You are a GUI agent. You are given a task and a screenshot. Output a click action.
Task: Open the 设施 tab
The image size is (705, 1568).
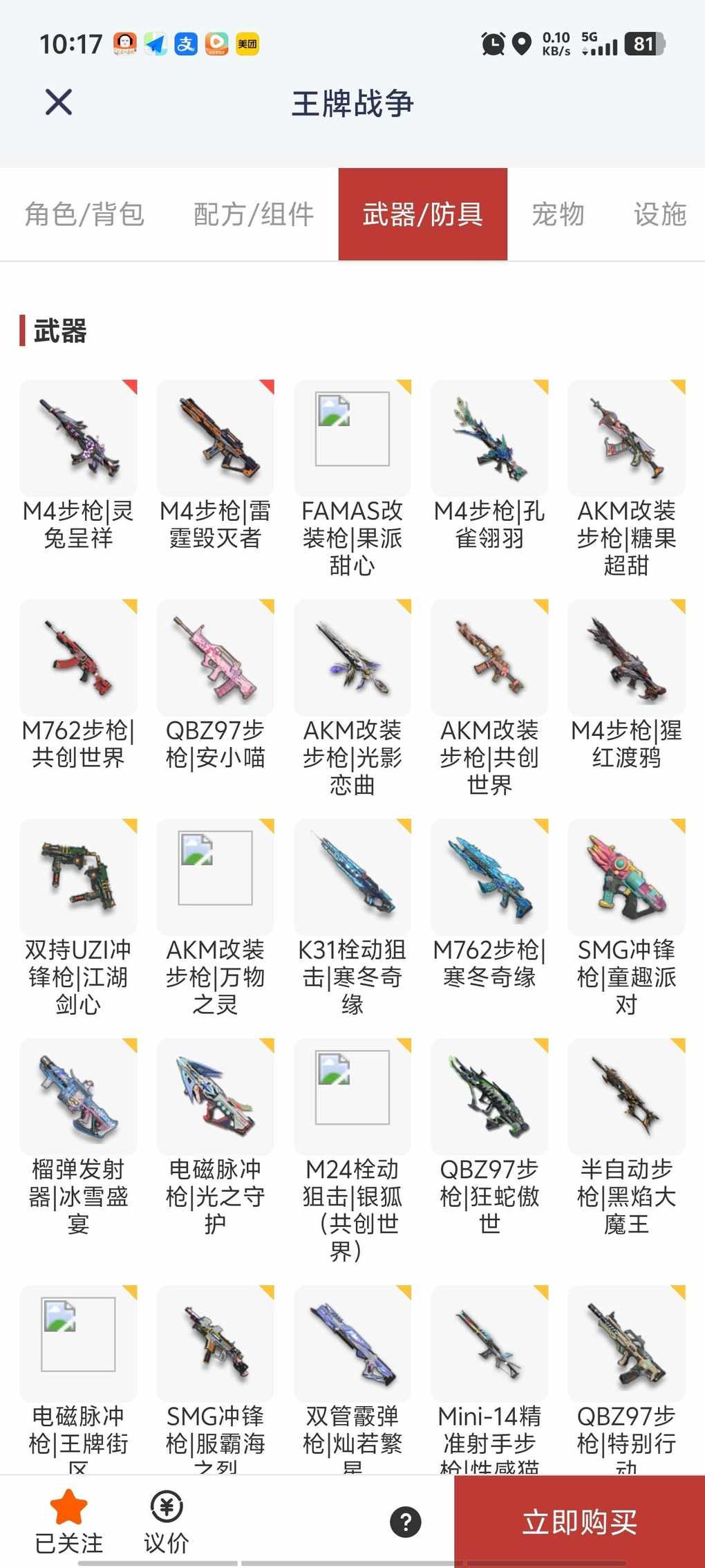(659, 214)
